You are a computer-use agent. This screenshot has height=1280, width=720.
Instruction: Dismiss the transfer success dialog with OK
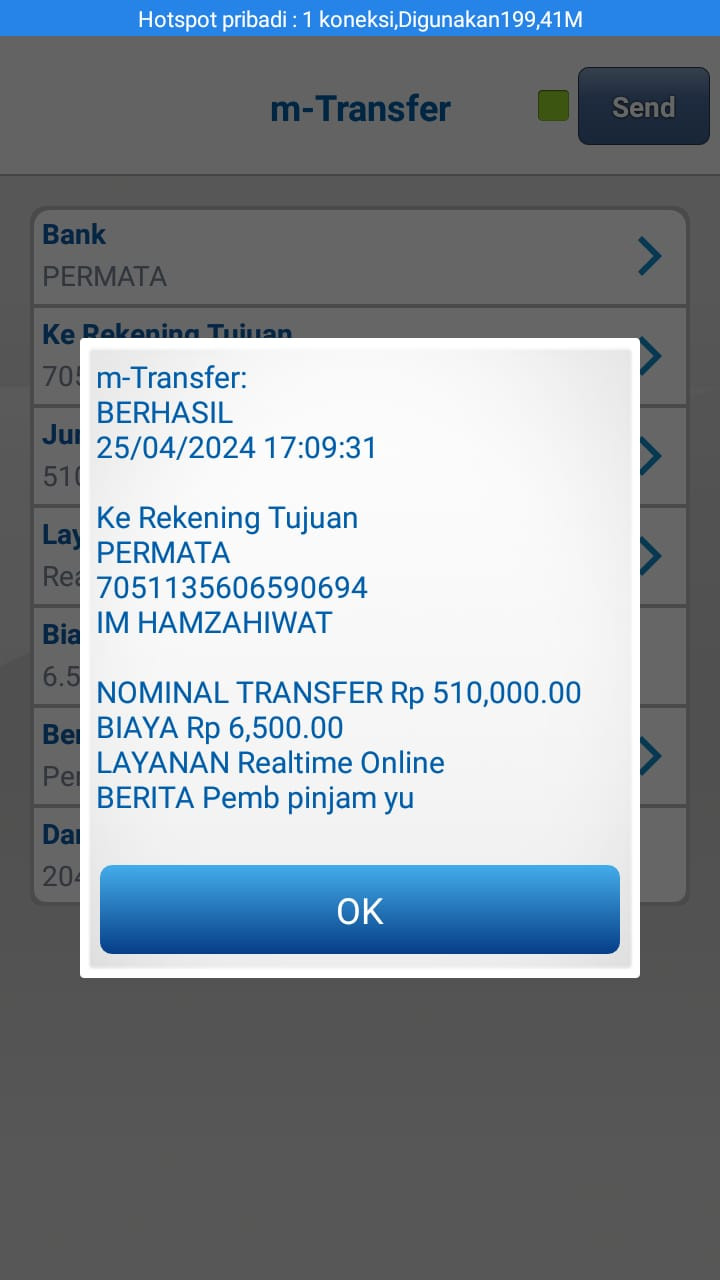(360, 910)
